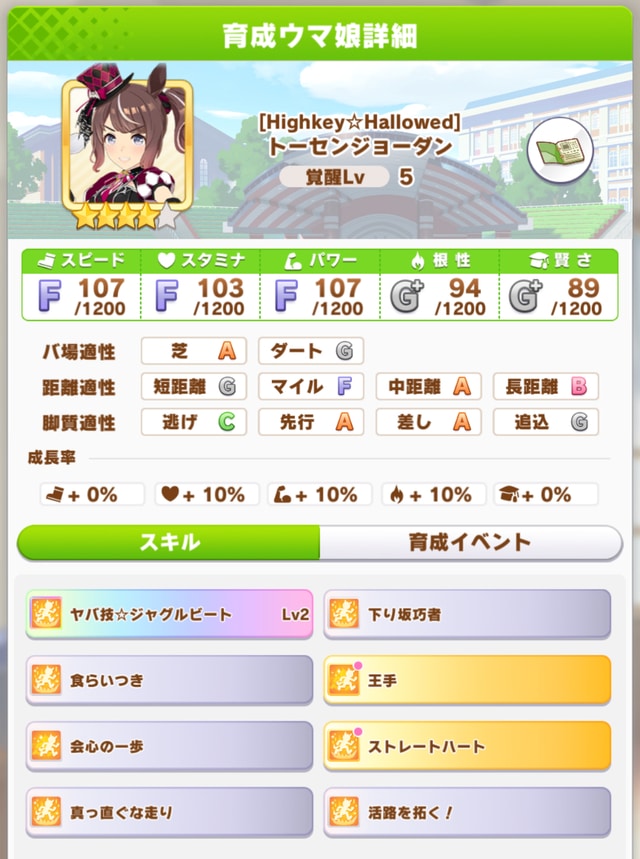This screenshot has height=859, width=640.
Task: Select the スキル tab
Action: [169, 543]
